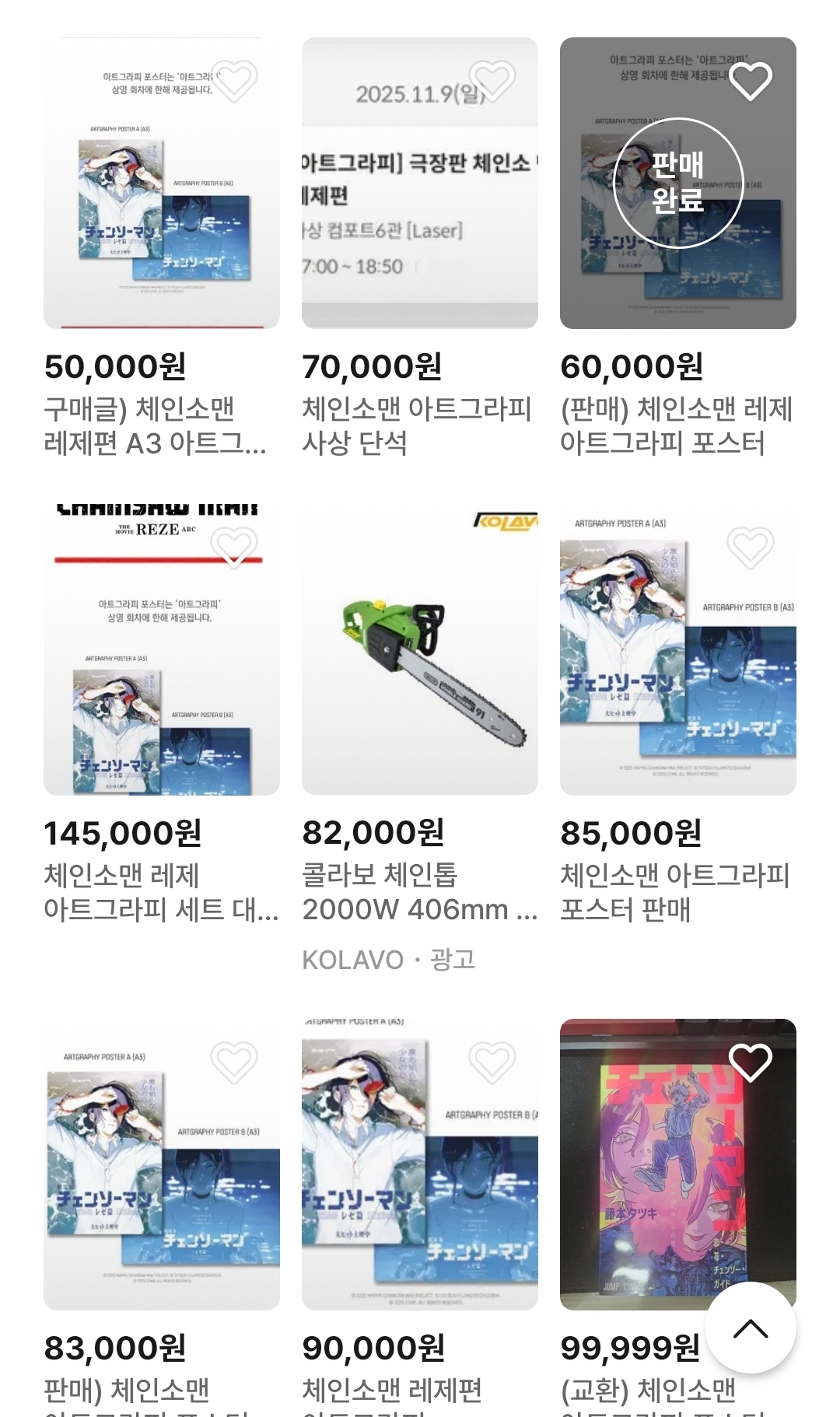Tap the heart on the 60,000원 listing
840x1417 pixels.
(x=751, y=80)
